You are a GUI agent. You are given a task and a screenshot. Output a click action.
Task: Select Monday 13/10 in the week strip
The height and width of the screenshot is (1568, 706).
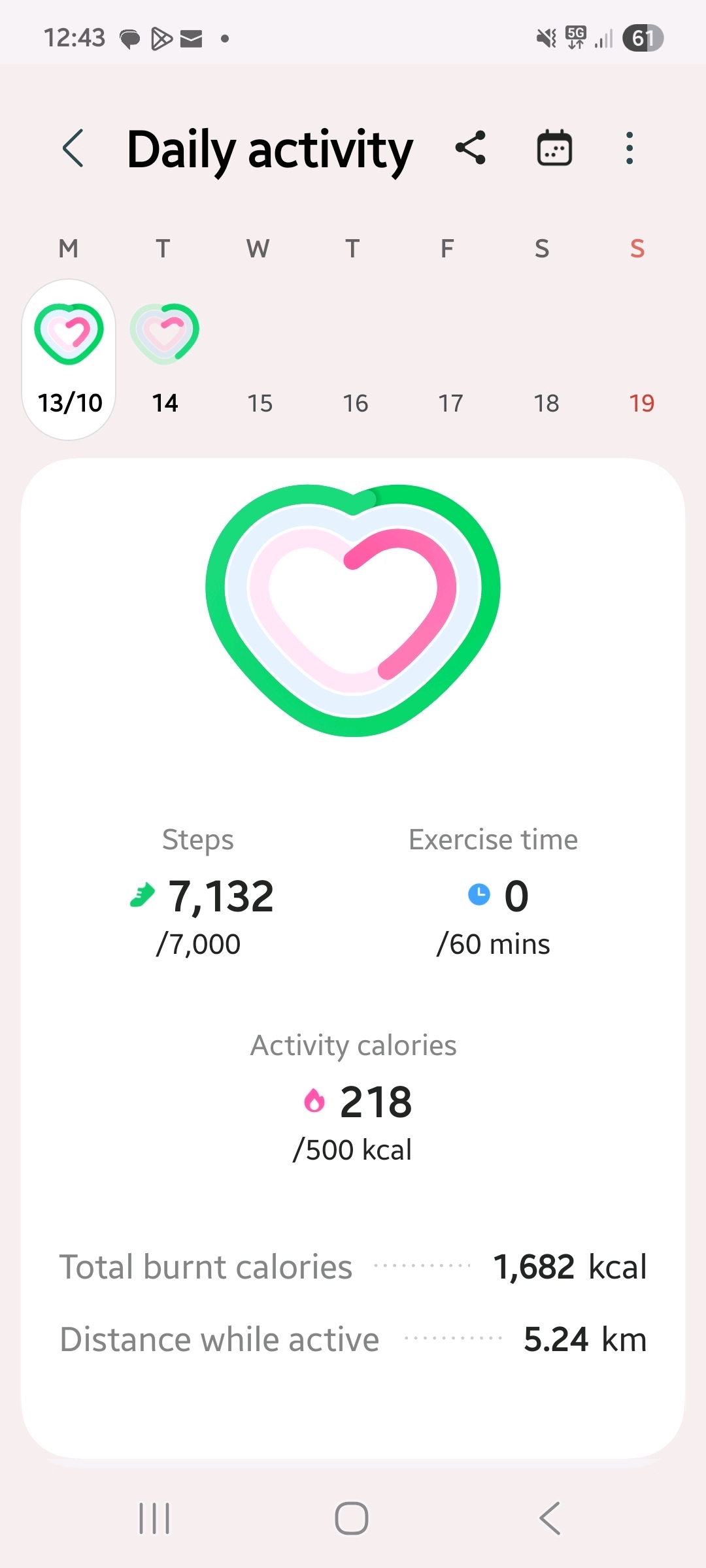pyautogui.click(x=69, y=359)
